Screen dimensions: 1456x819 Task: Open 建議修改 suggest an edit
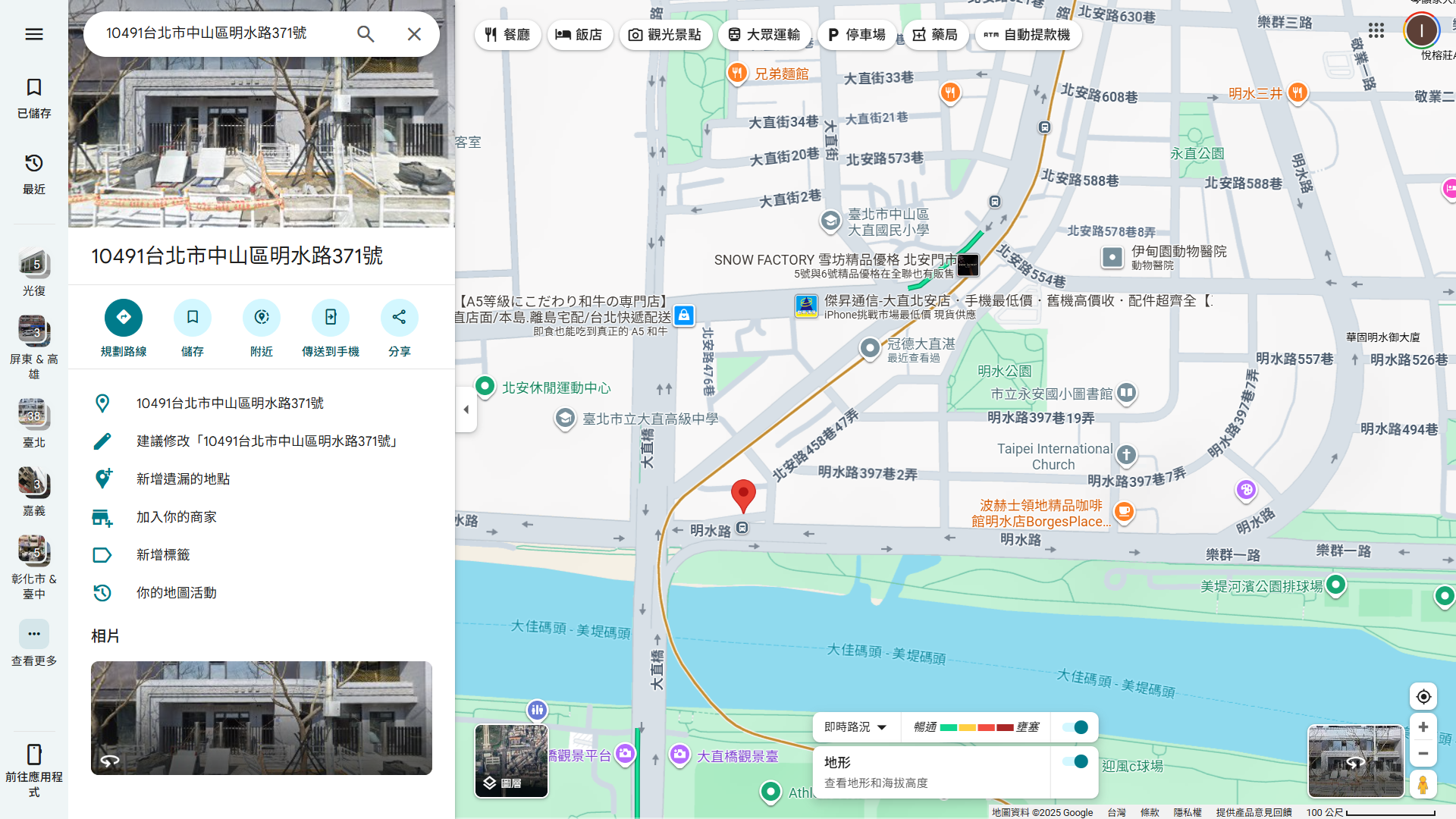(x=267, y=441)
